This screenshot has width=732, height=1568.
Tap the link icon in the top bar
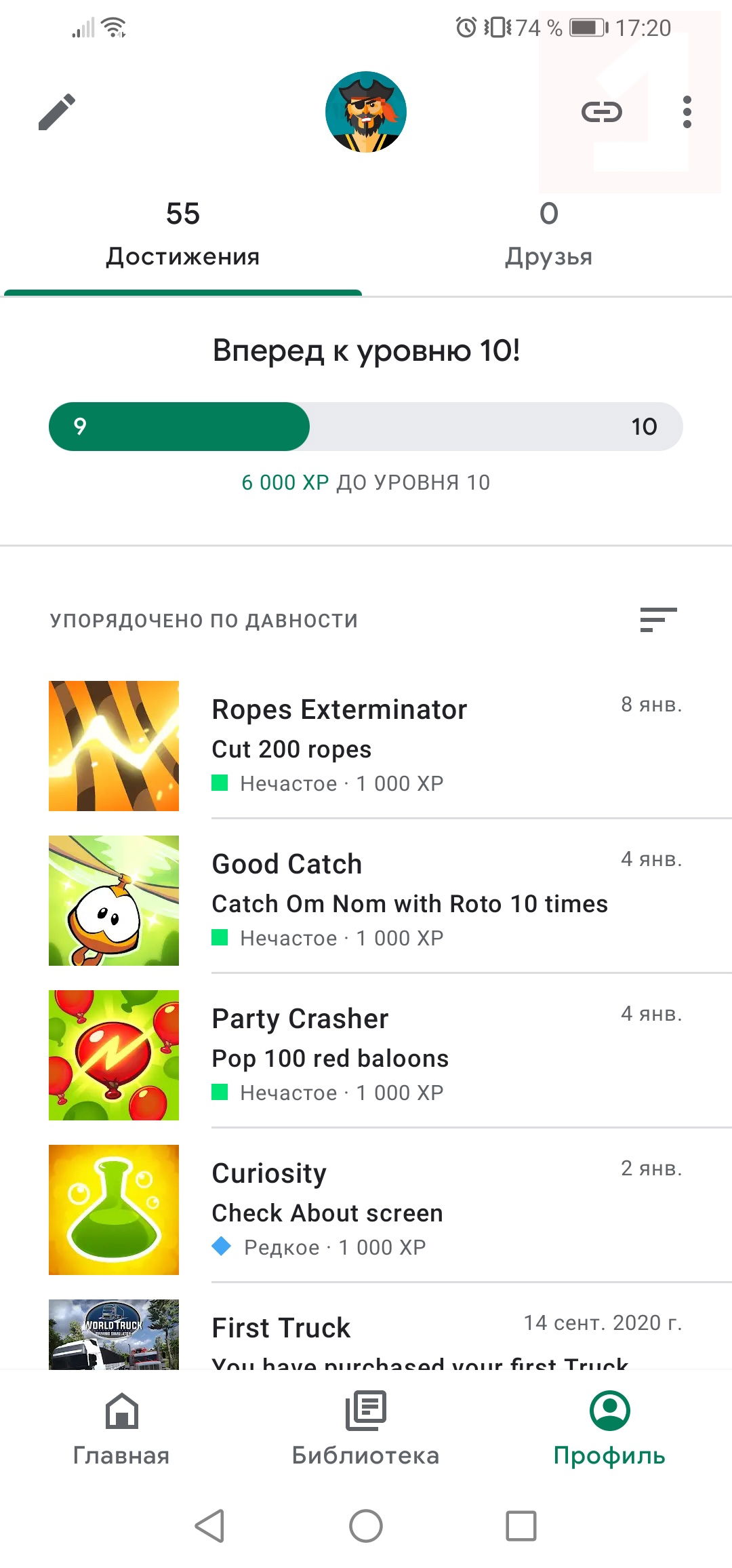[601, 112]
